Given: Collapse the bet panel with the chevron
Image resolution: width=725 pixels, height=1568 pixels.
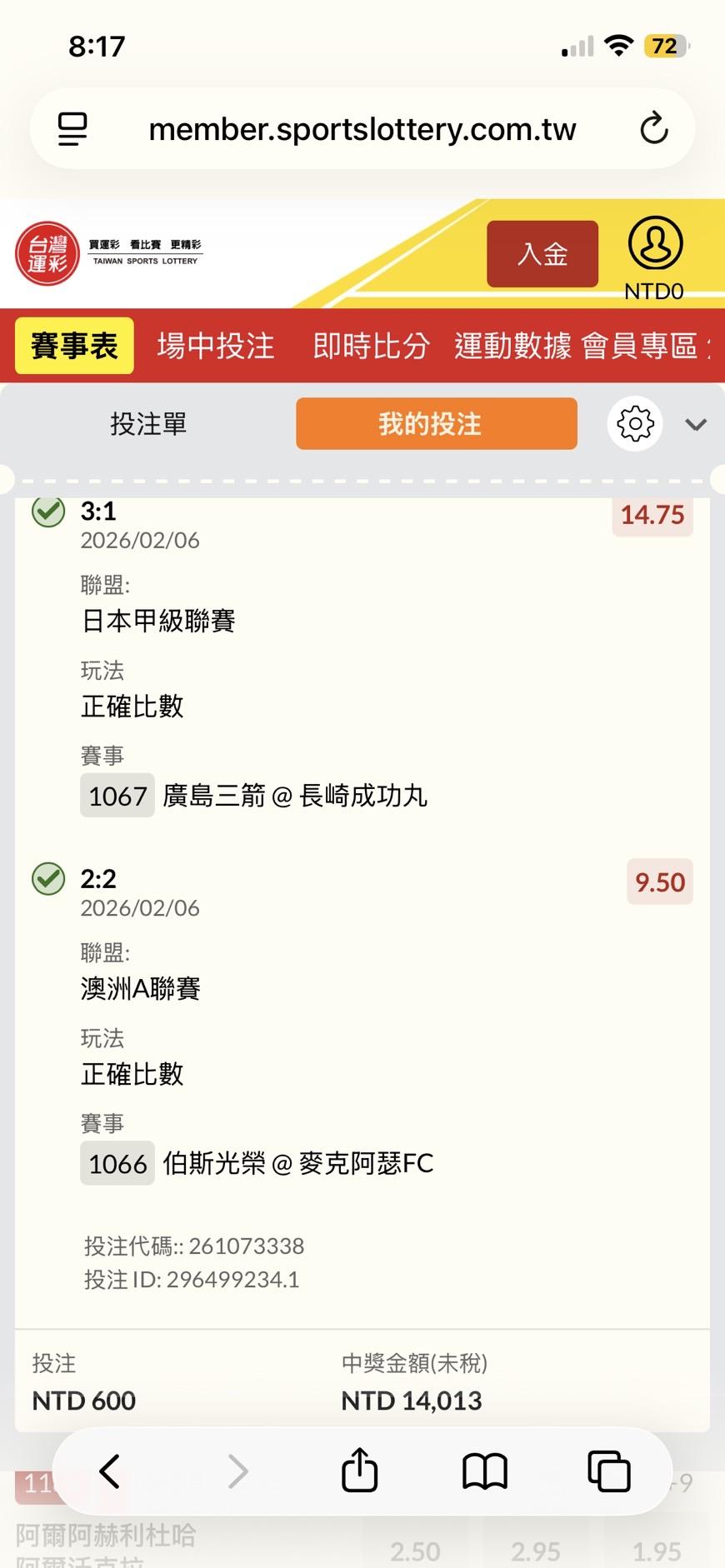Looking at the screenshot, I should (x=696, y=425).
